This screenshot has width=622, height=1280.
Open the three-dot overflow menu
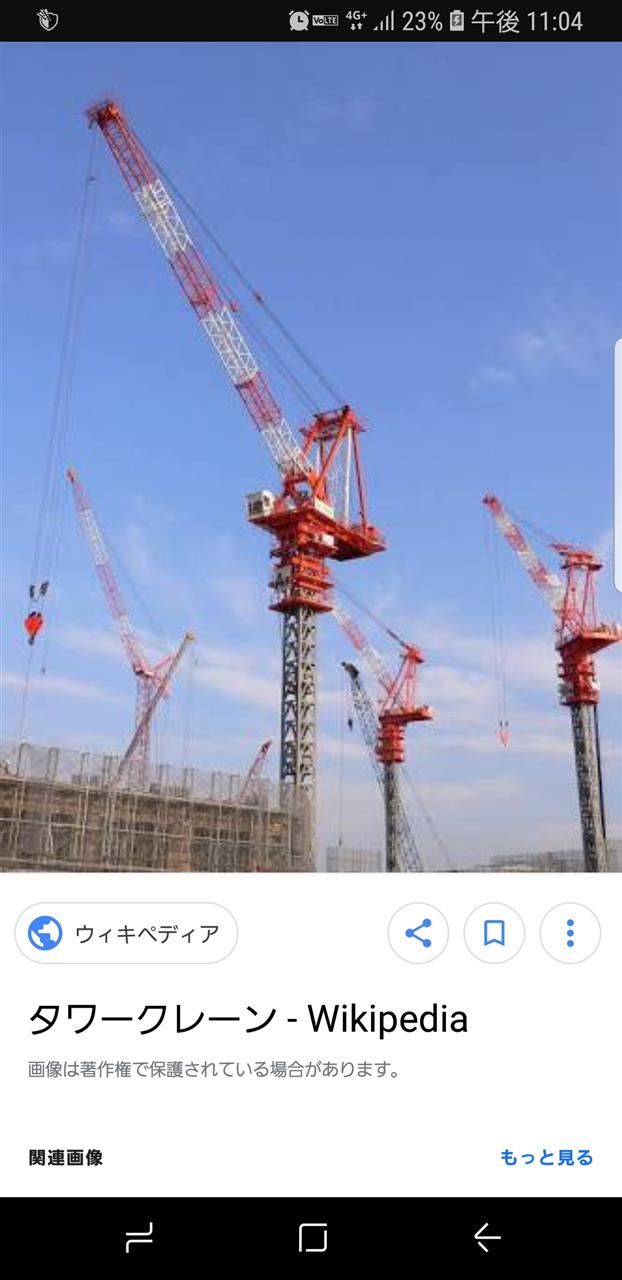point(570,933)
